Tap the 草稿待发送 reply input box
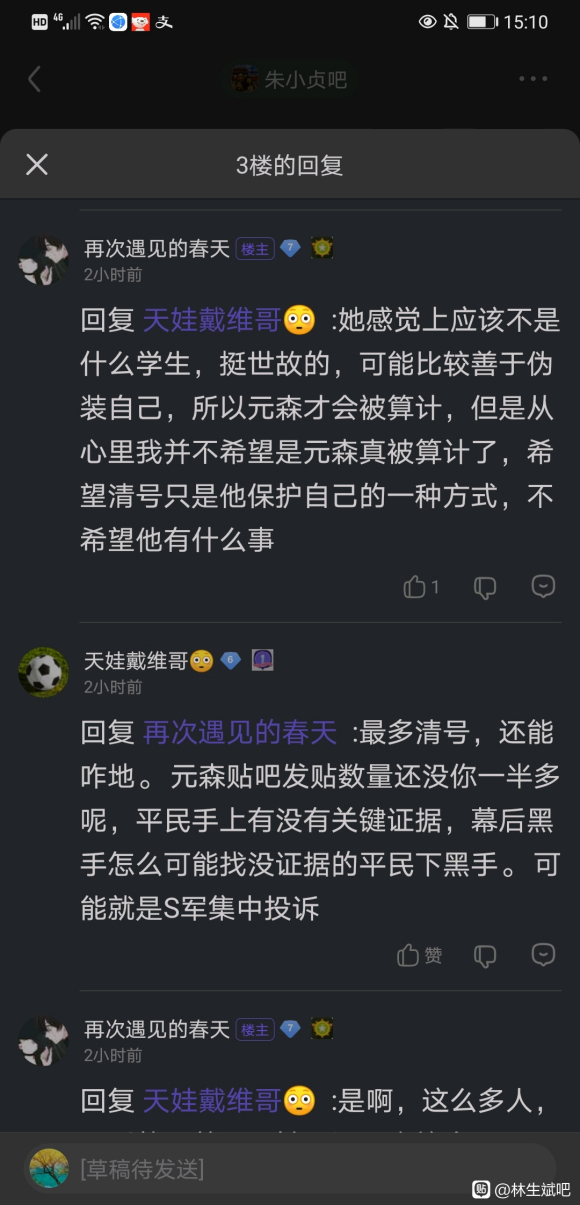Viewport: 580px width, 1205px height. point(290,1168)
